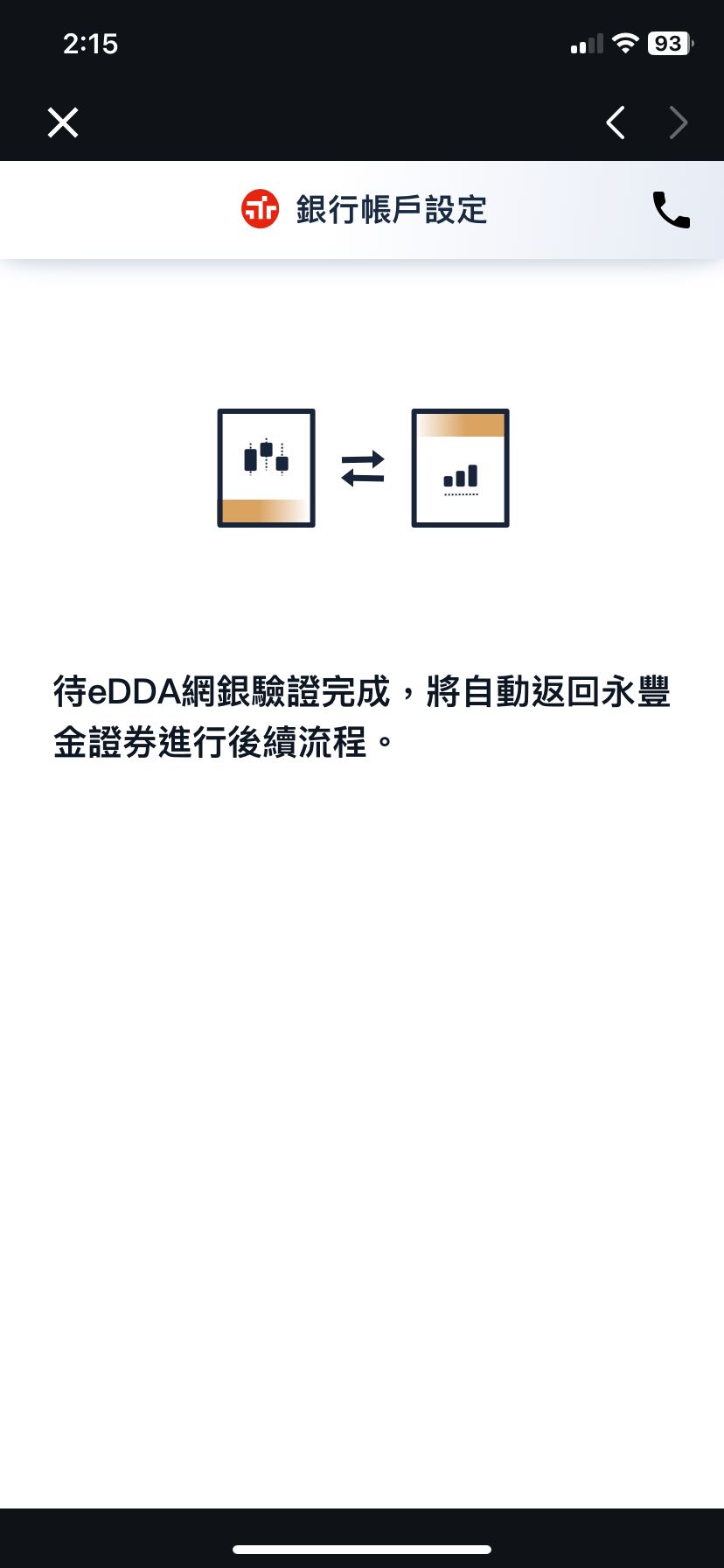Select the bar chart card illustration

click(x=461, y=467)
